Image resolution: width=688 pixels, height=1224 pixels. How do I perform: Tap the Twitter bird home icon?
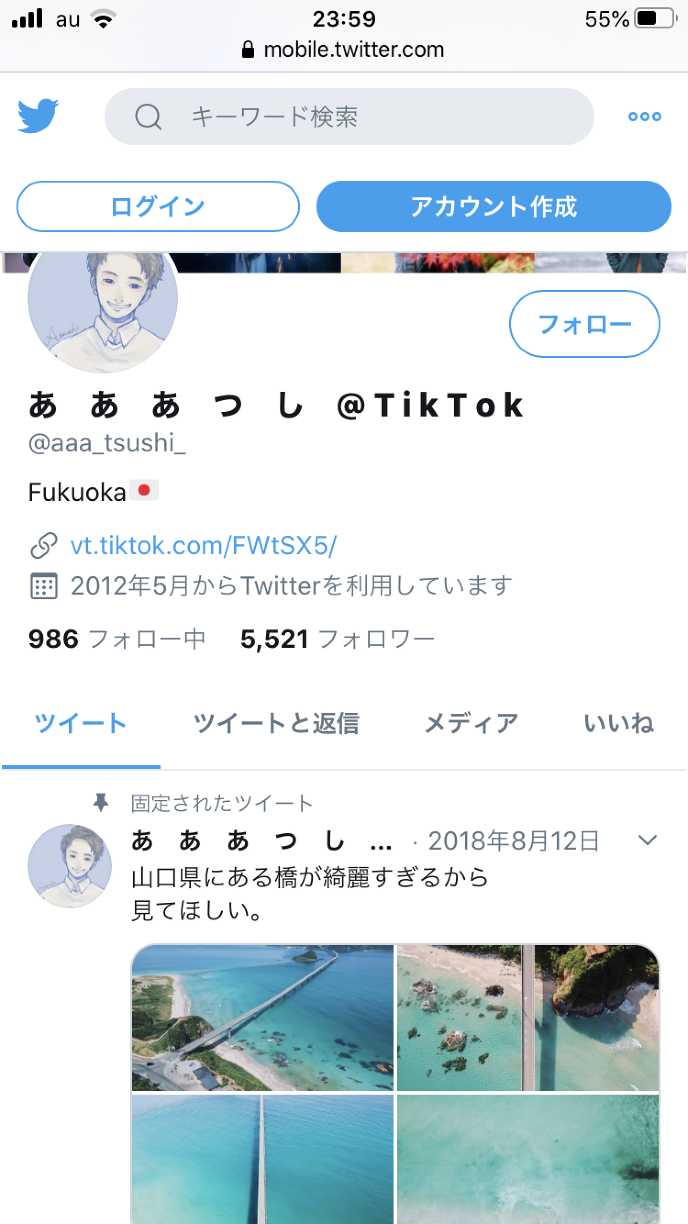(39, 117)
